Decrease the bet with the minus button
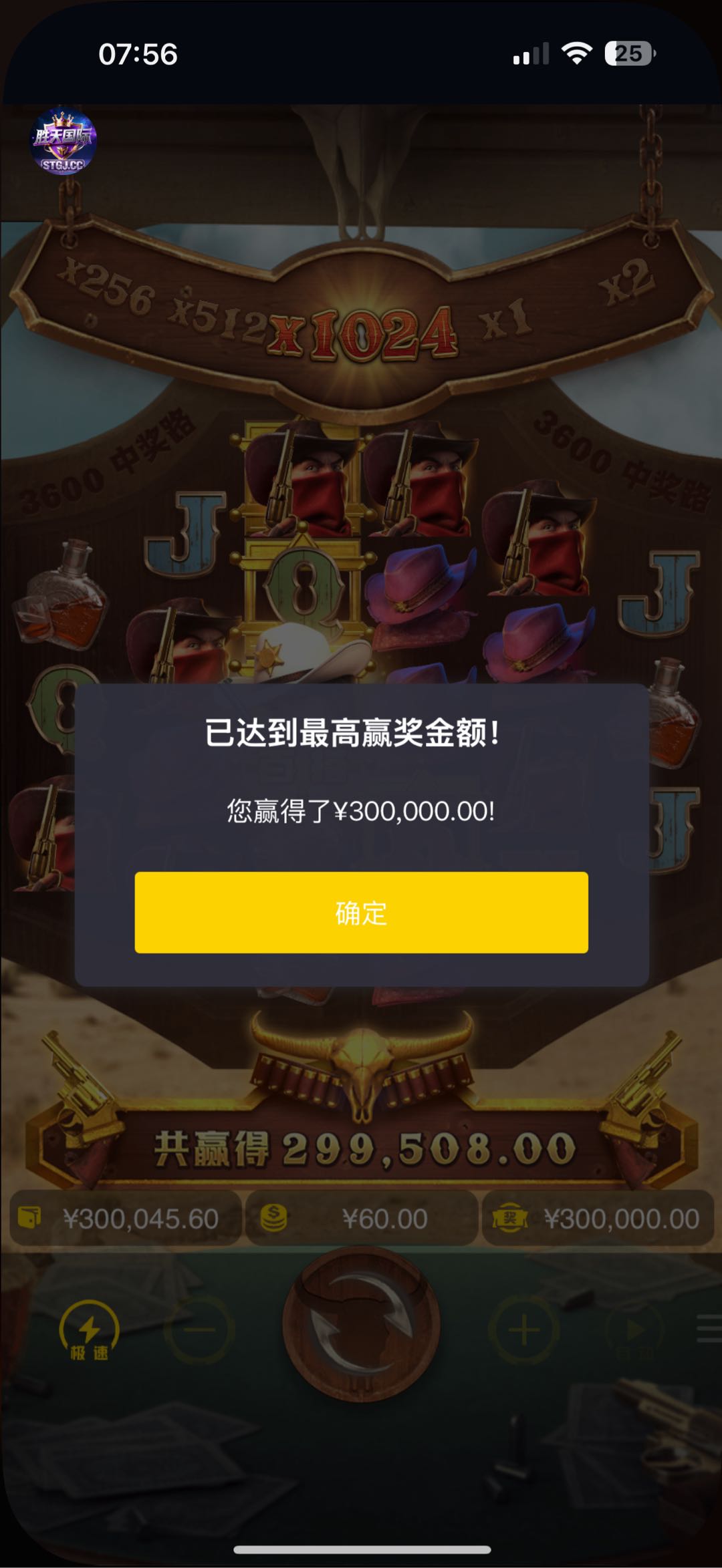The image size is (722, 1568). (x=199, y=1329)
